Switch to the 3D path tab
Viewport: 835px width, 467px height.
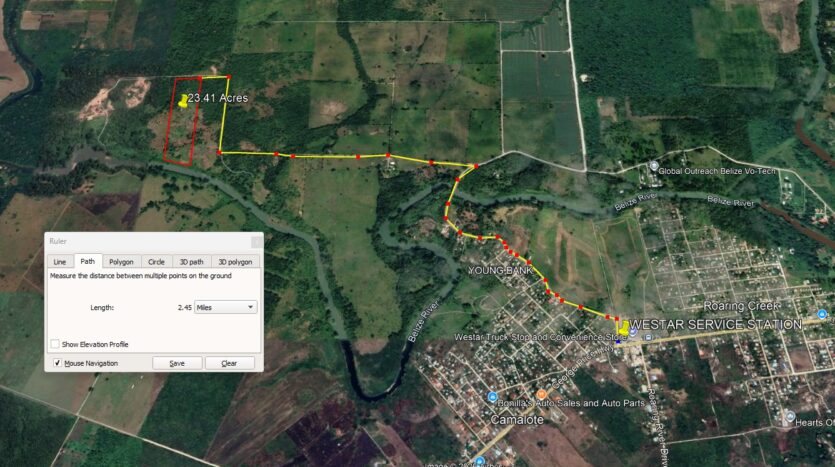click(190, 261)
